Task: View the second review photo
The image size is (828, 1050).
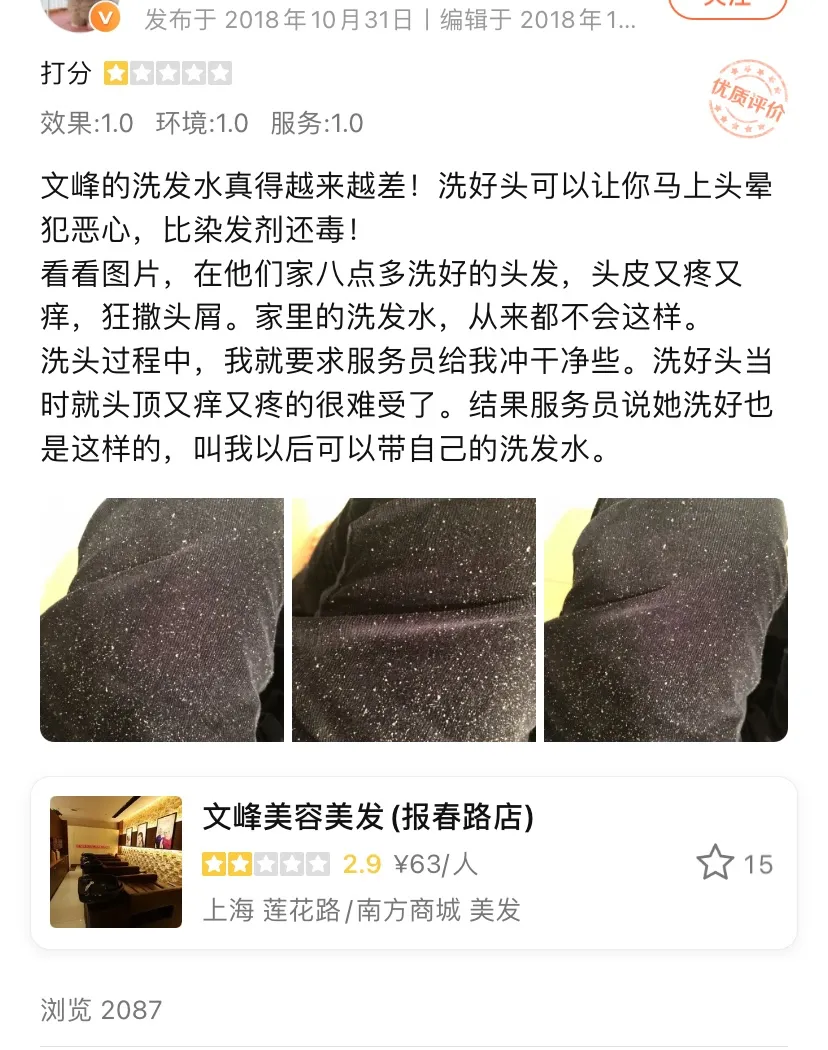Action: point(414,619)
